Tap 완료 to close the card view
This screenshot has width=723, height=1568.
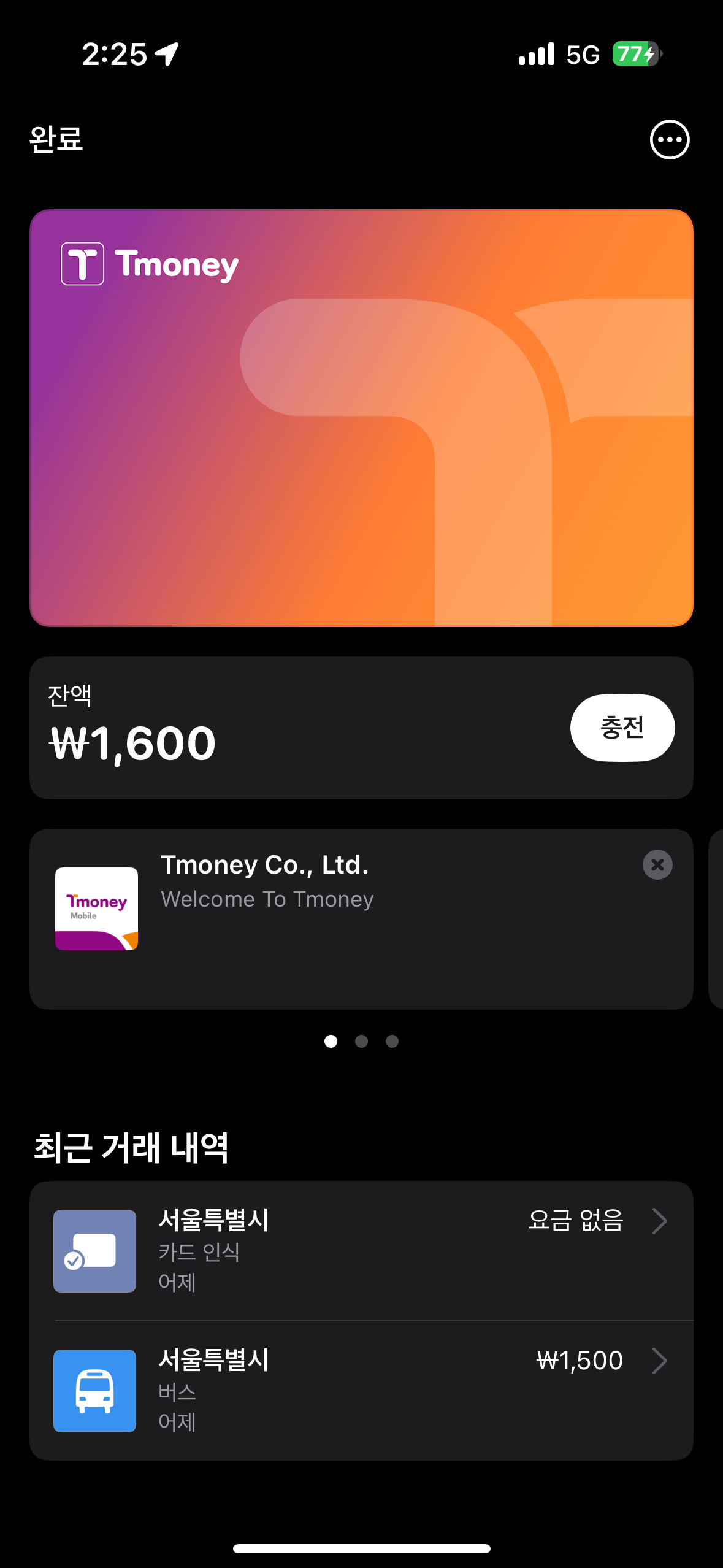pyautogui.click(x=56, y=139)
